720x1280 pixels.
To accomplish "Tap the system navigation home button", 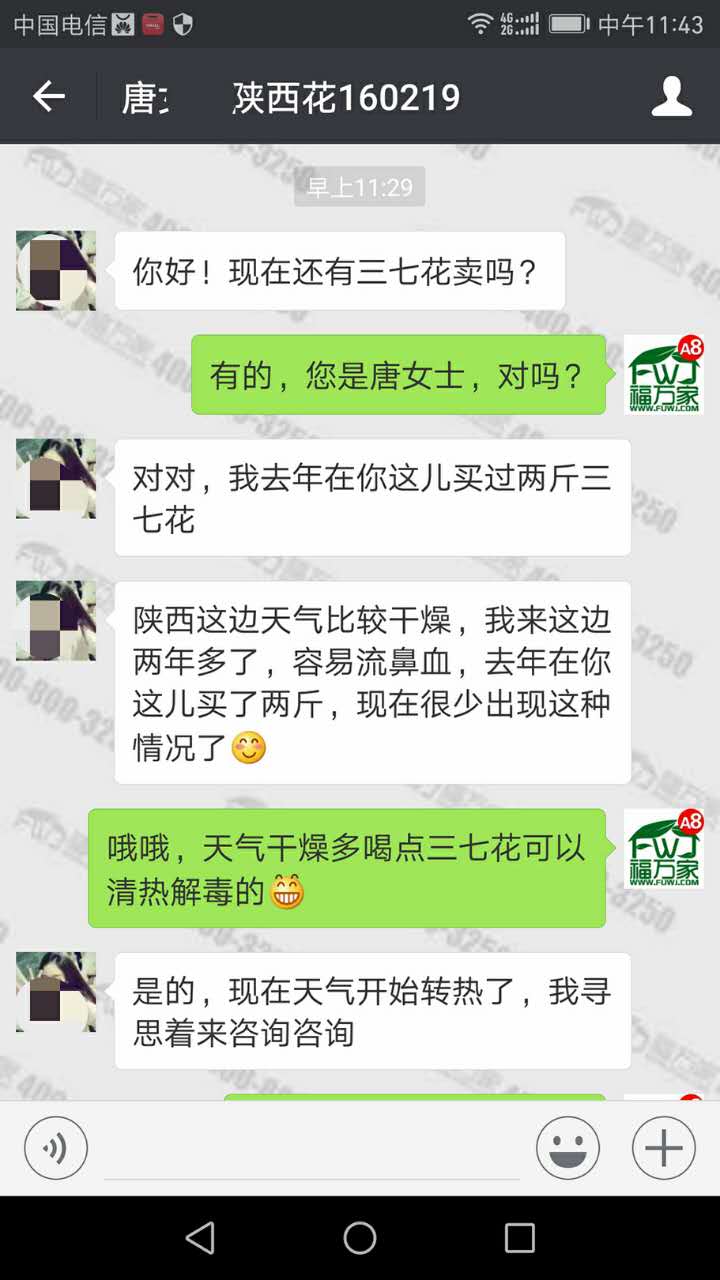I will coord(360,1238).
